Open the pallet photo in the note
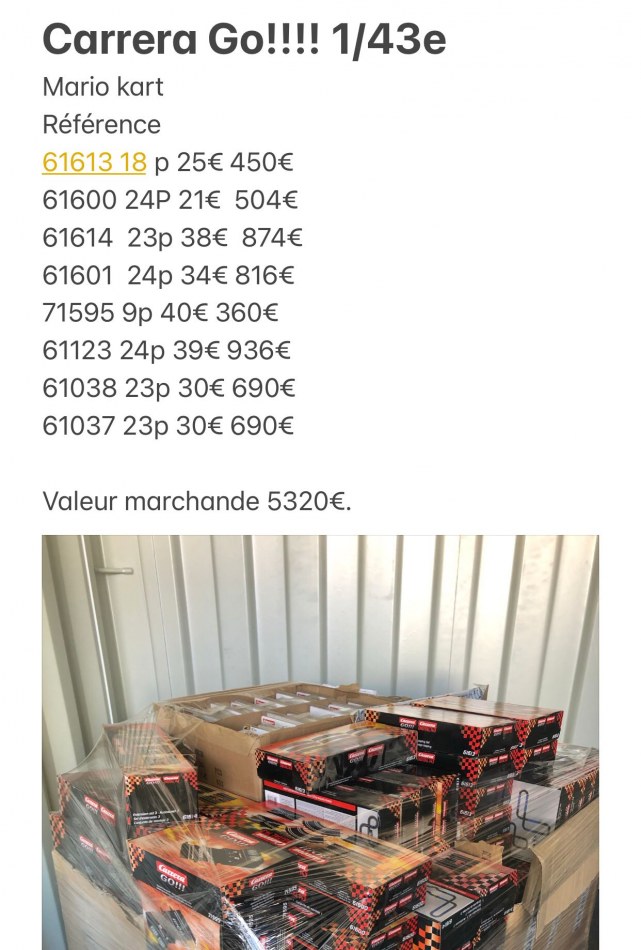 coord(320,742)
